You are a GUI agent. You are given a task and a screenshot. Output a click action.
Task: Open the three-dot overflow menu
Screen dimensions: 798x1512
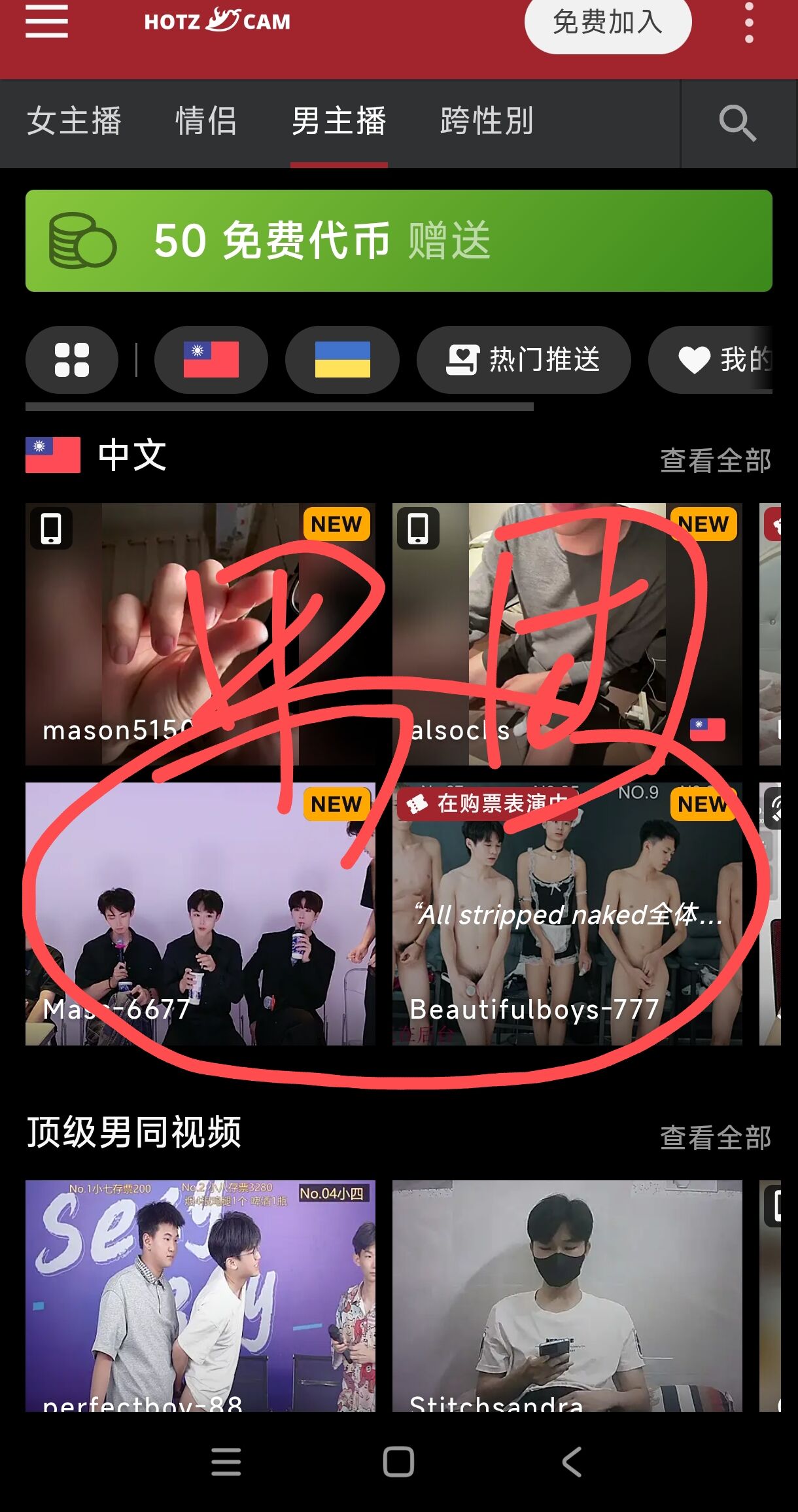click(749, 23)
